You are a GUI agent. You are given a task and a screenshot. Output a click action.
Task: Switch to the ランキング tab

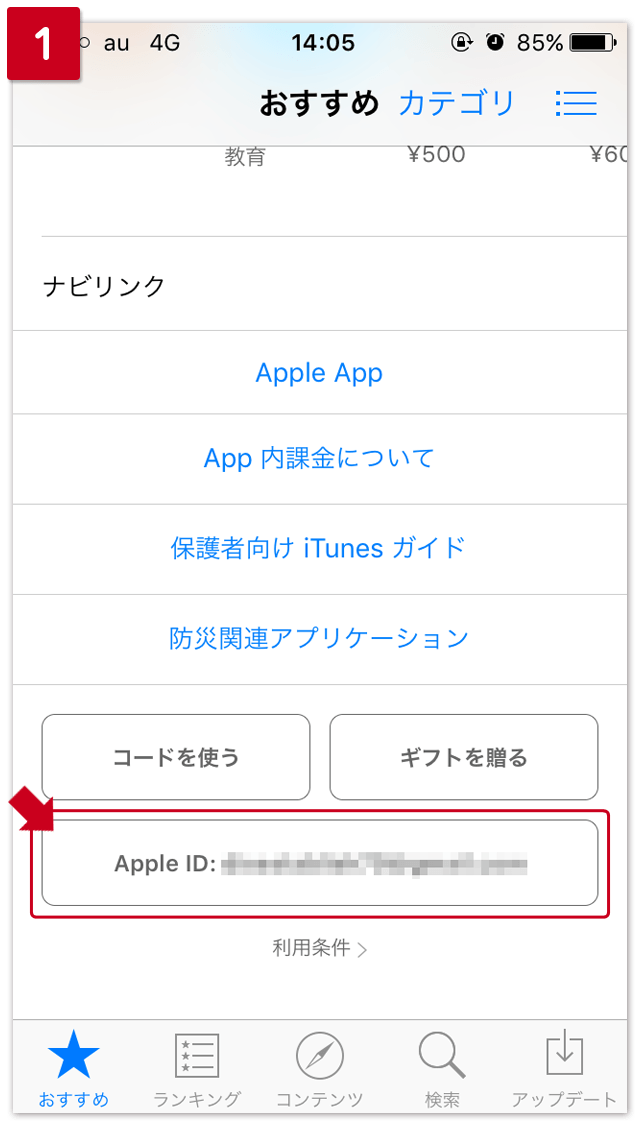click(x=197, y=1071)
